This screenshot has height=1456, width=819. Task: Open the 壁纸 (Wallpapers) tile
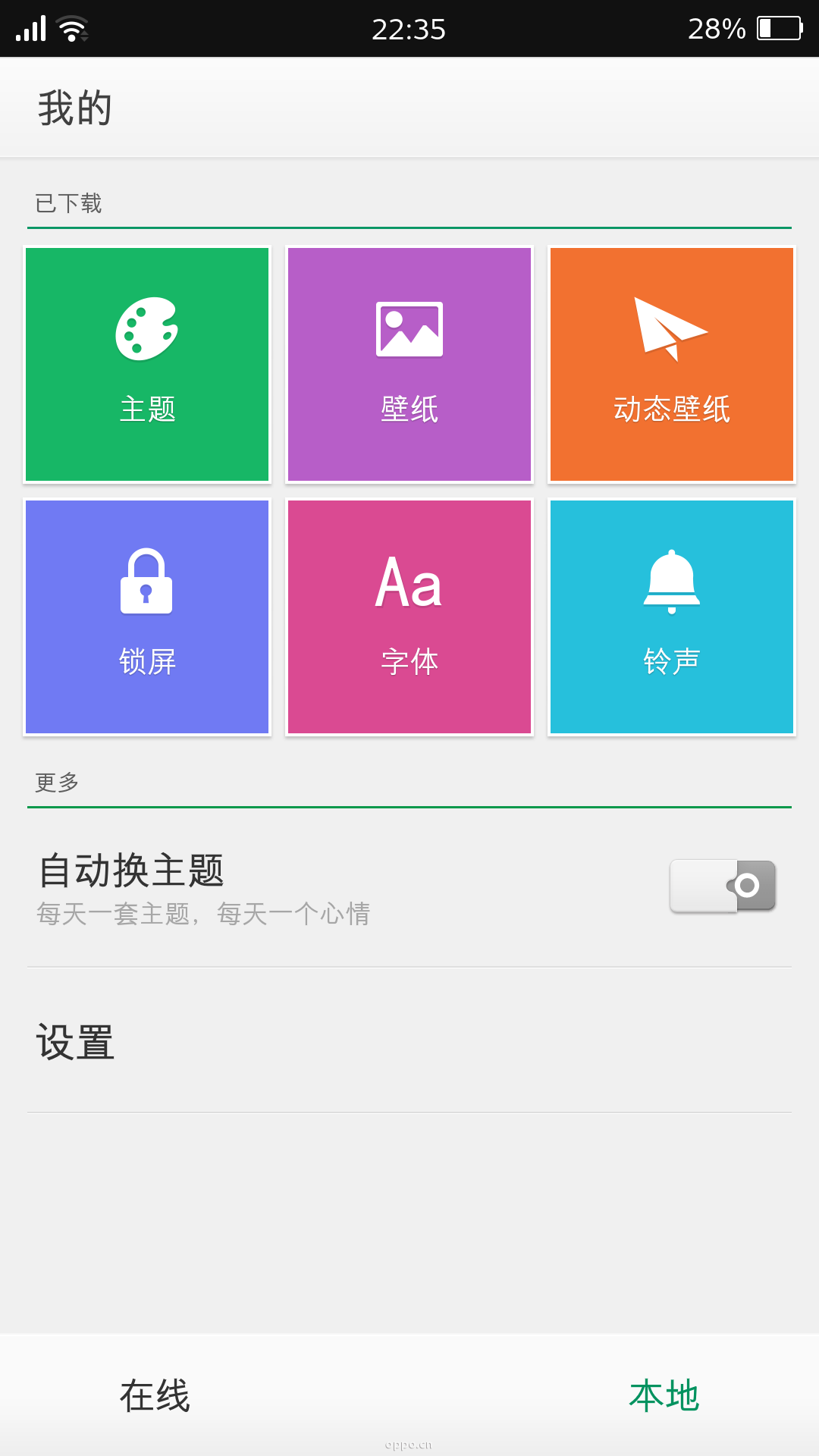pos(409,365)
